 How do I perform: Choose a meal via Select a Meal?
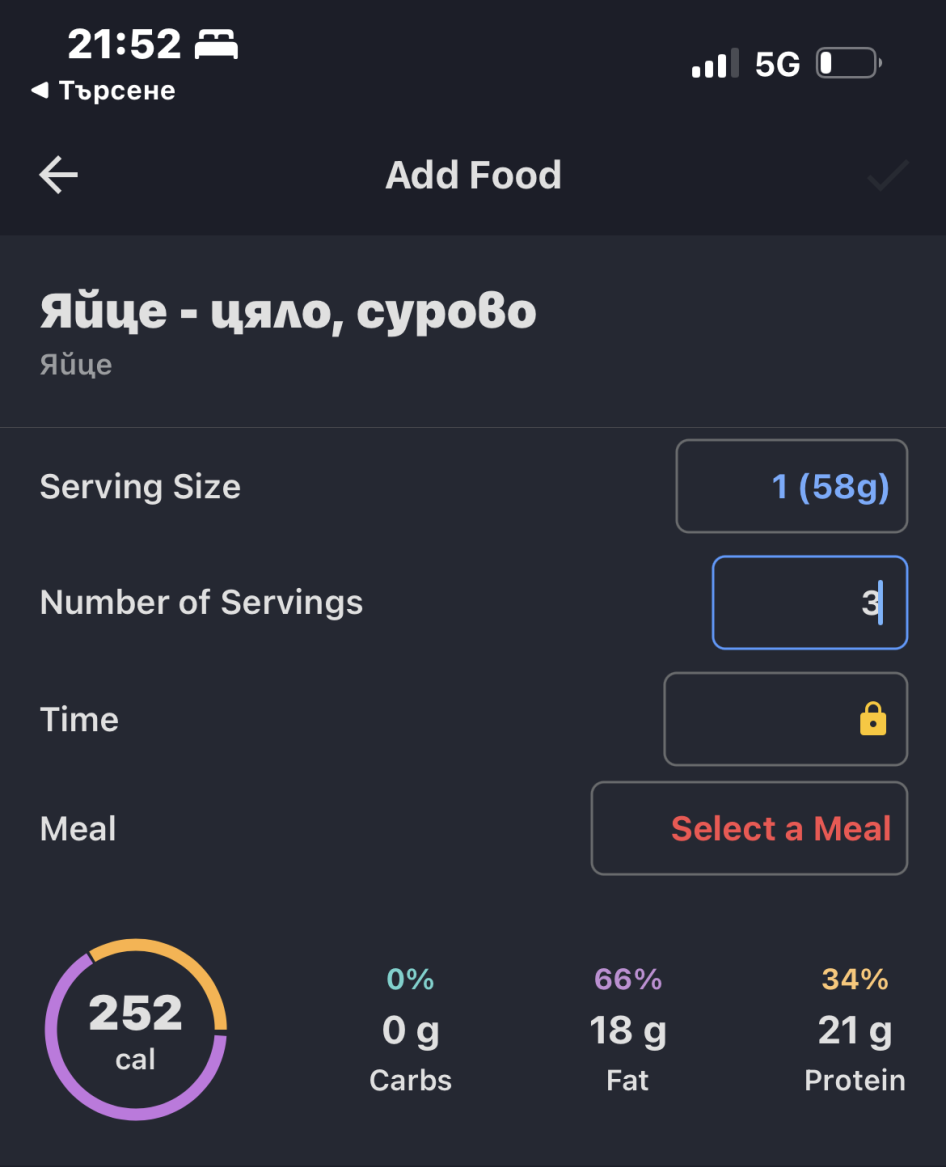[x=749, y=829]
